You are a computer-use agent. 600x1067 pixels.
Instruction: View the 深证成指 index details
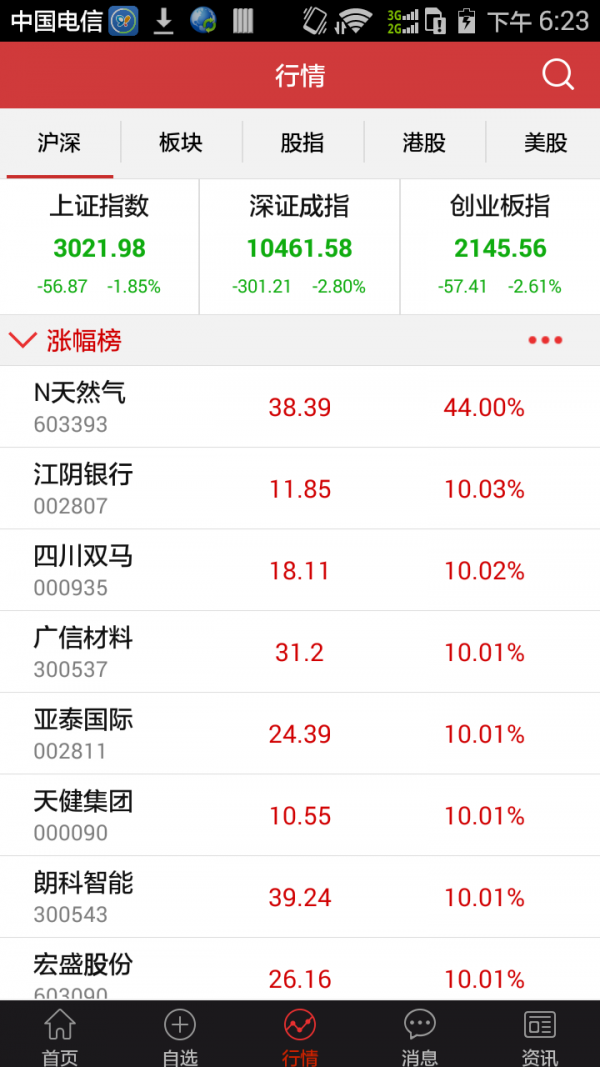point(300,247)
